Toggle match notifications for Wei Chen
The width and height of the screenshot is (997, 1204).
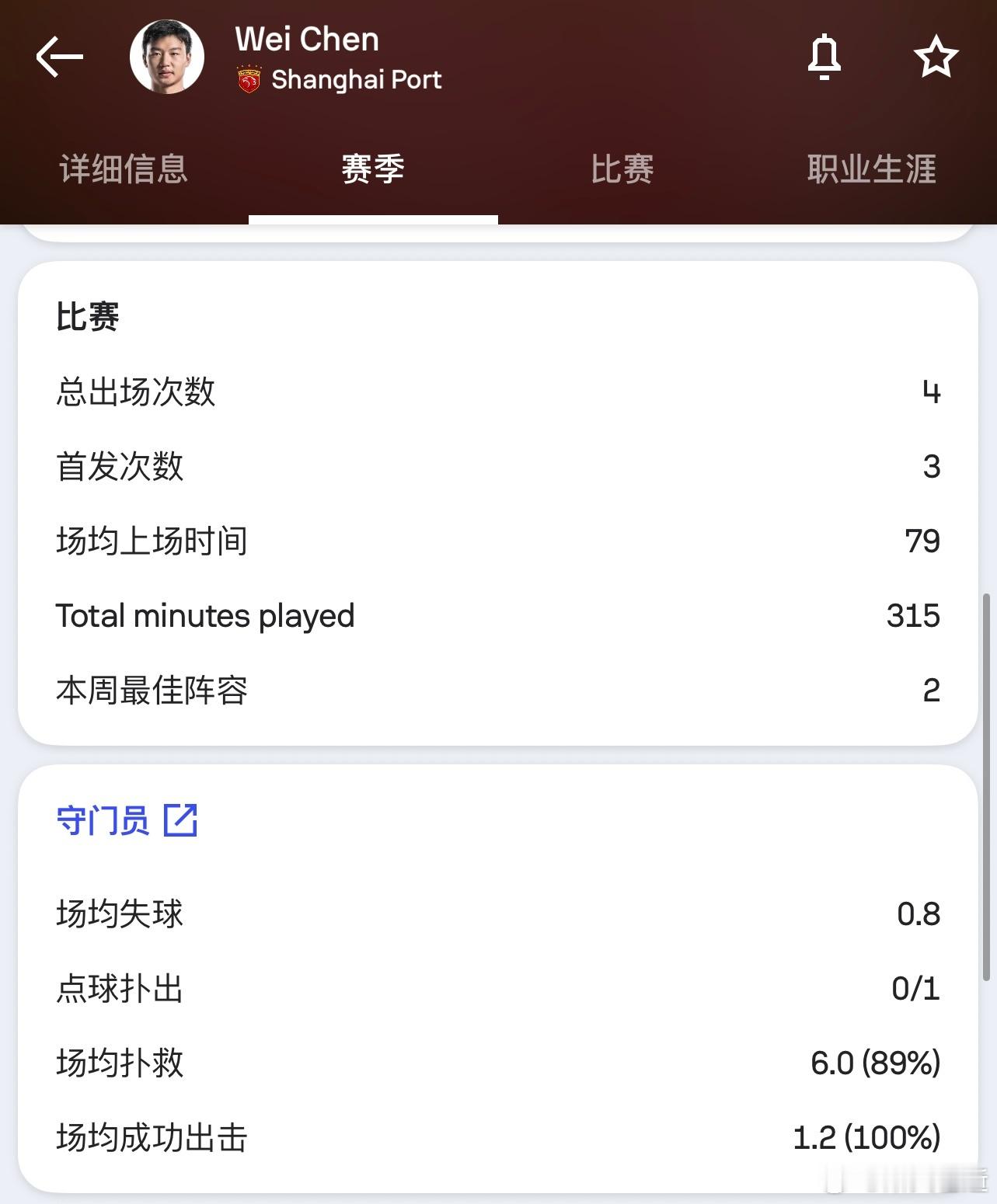click(824, 57)
